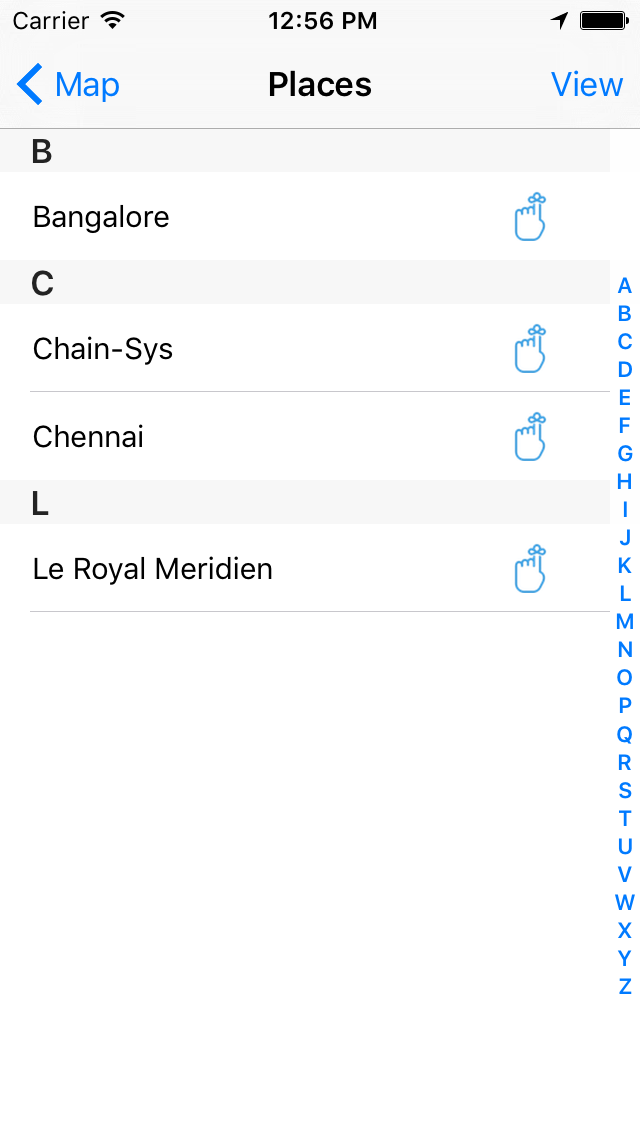
Task: Tap the reminder hand icon beside Bangalore
Action: coord(530,217)
